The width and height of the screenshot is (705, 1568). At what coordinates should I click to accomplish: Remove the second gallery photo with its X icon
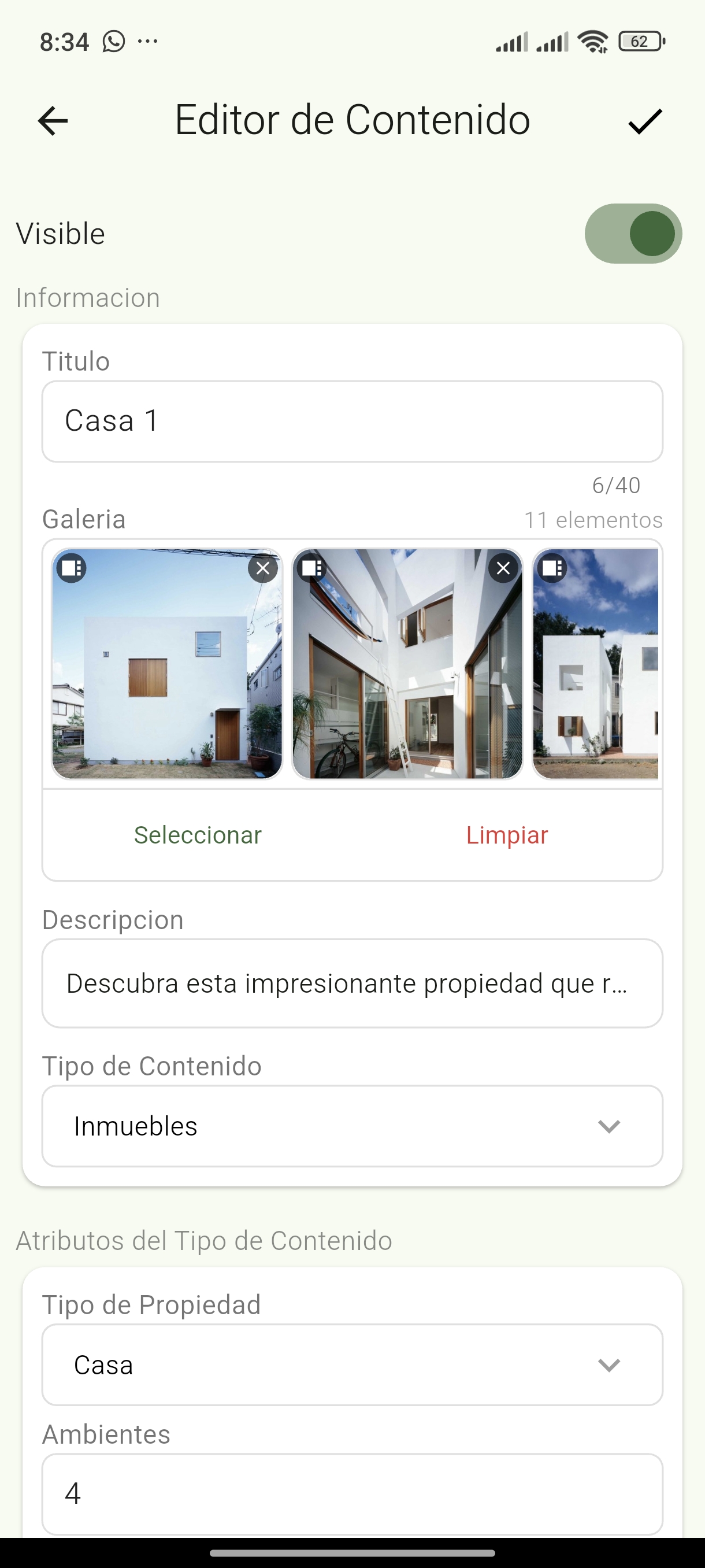coord(503,567)
